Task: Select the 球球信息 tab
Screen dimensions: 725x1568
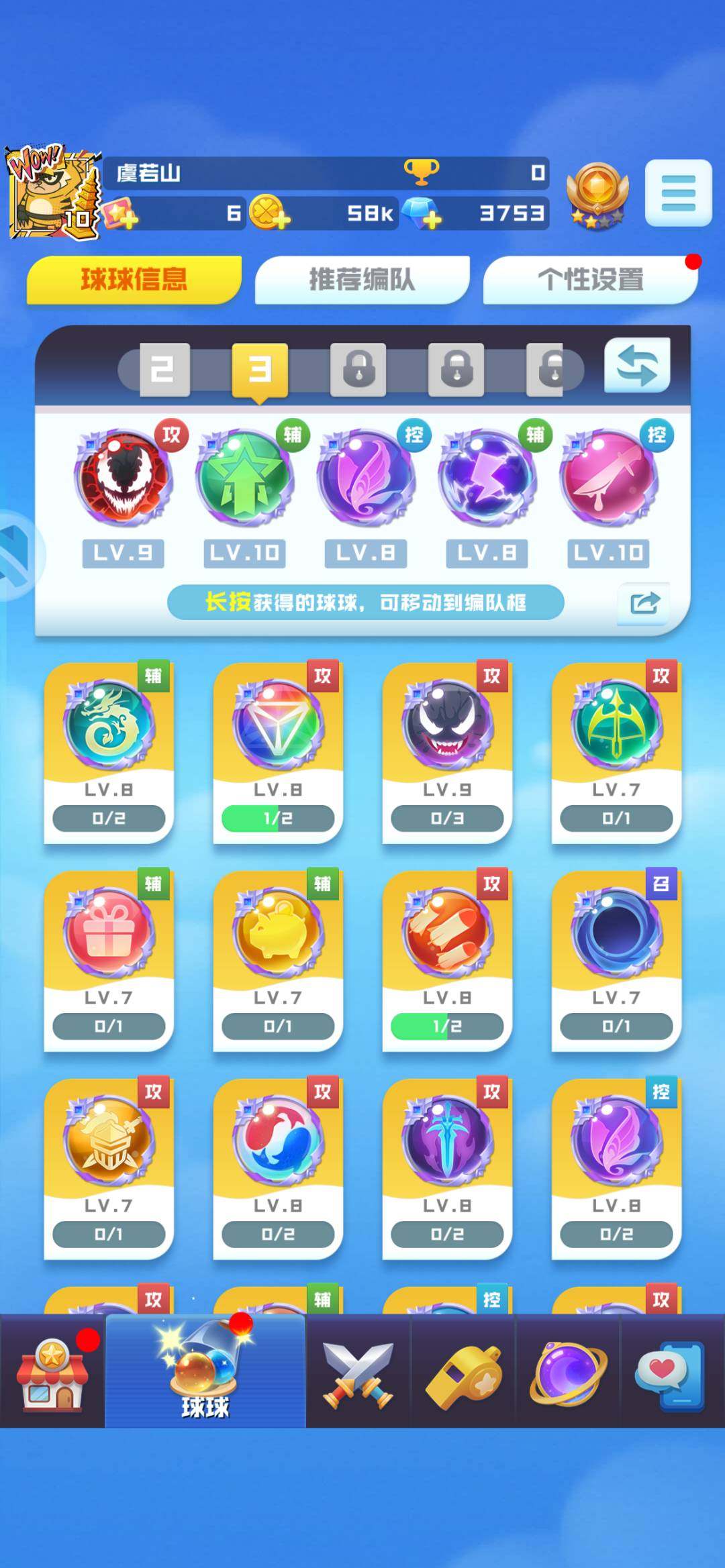Action: click(134, 280)
